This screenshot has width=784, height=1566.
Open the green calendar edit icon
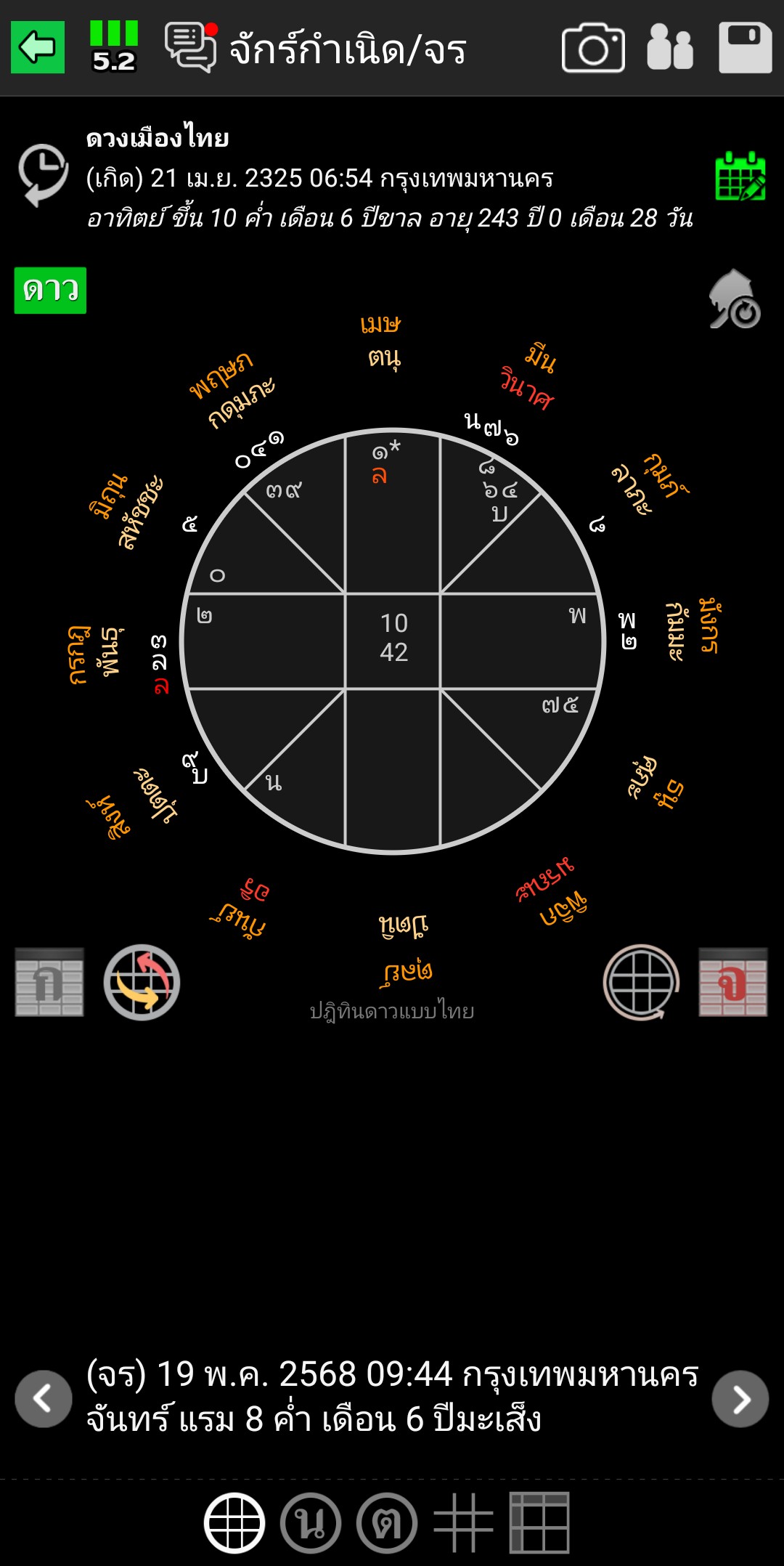coord(740,177)
